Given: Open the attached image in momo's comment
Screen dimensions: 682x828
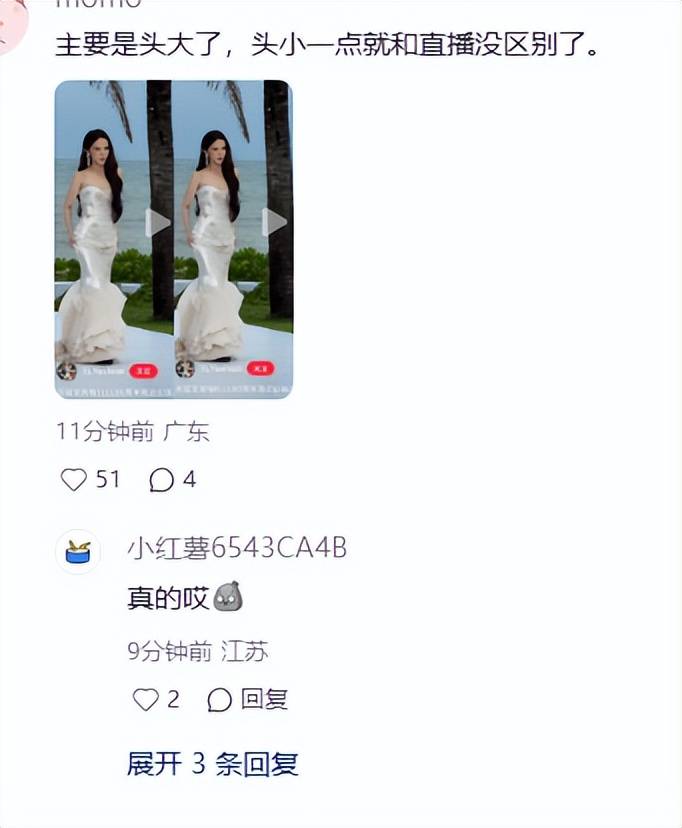Looking at the screenshot, I should coord(173,240).
